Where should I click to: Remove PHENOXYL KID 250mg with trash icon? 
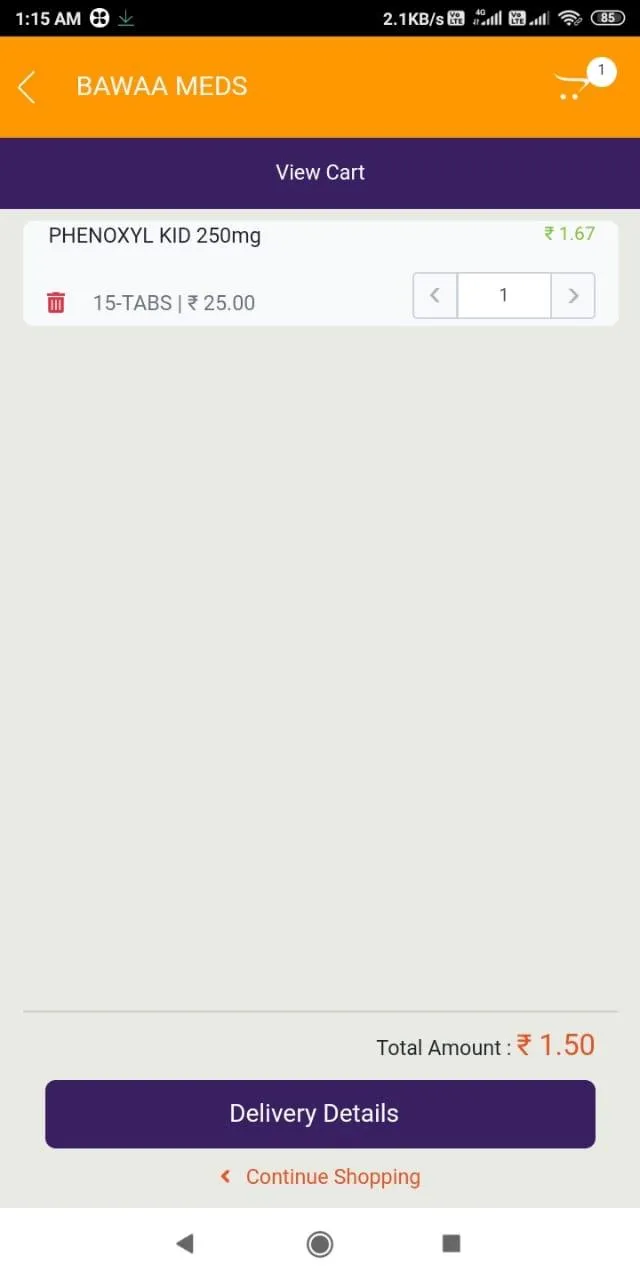[x=56, y=302]
